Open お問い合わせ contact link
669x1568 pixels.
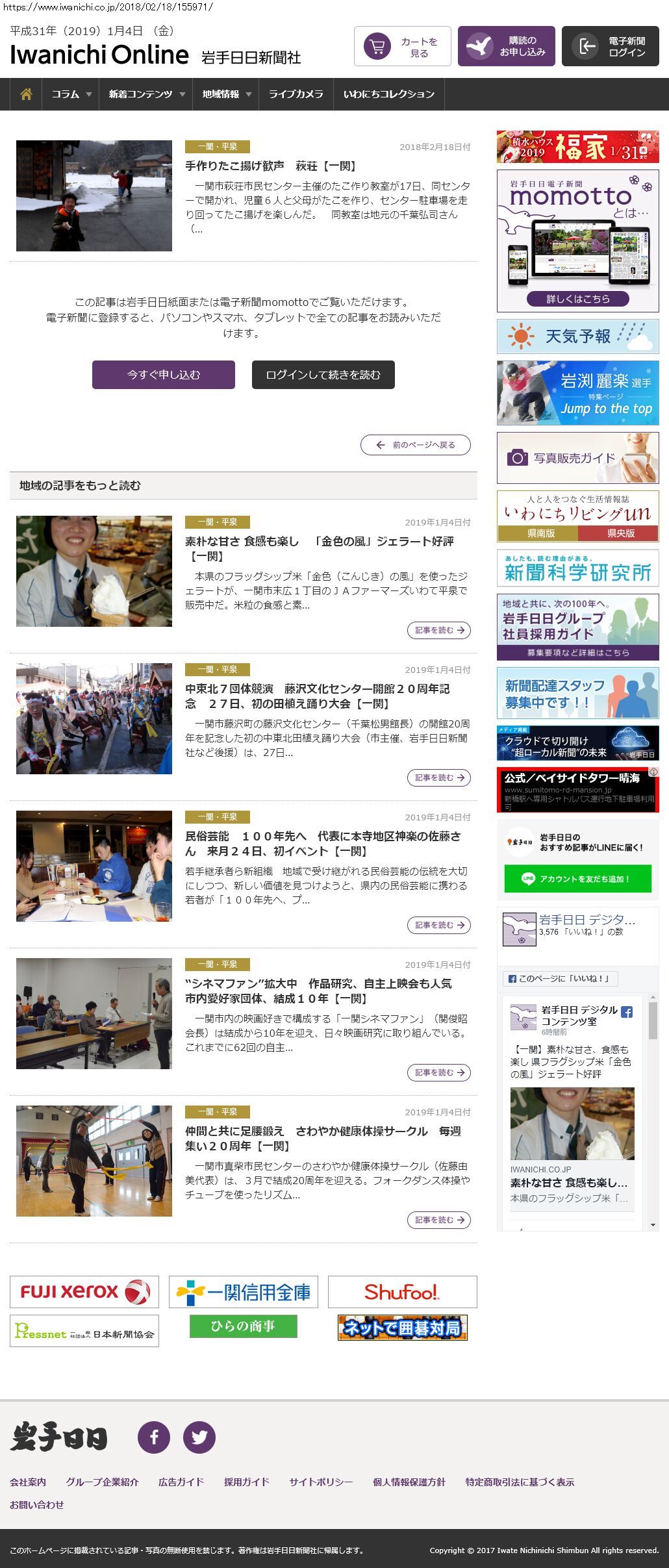[37, 1505]
